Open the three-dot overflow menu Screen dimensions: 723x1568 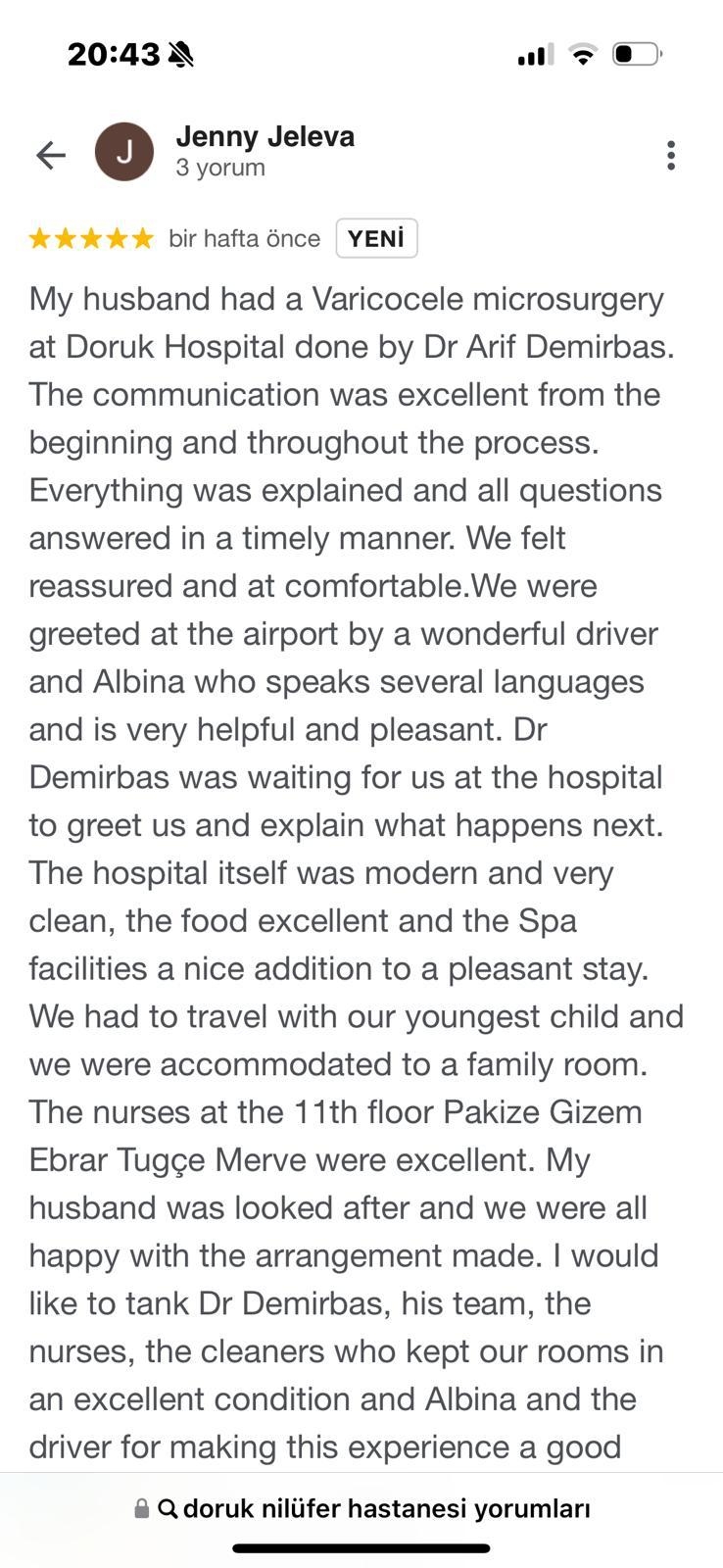pyautogui.click(x=671, y=155)
